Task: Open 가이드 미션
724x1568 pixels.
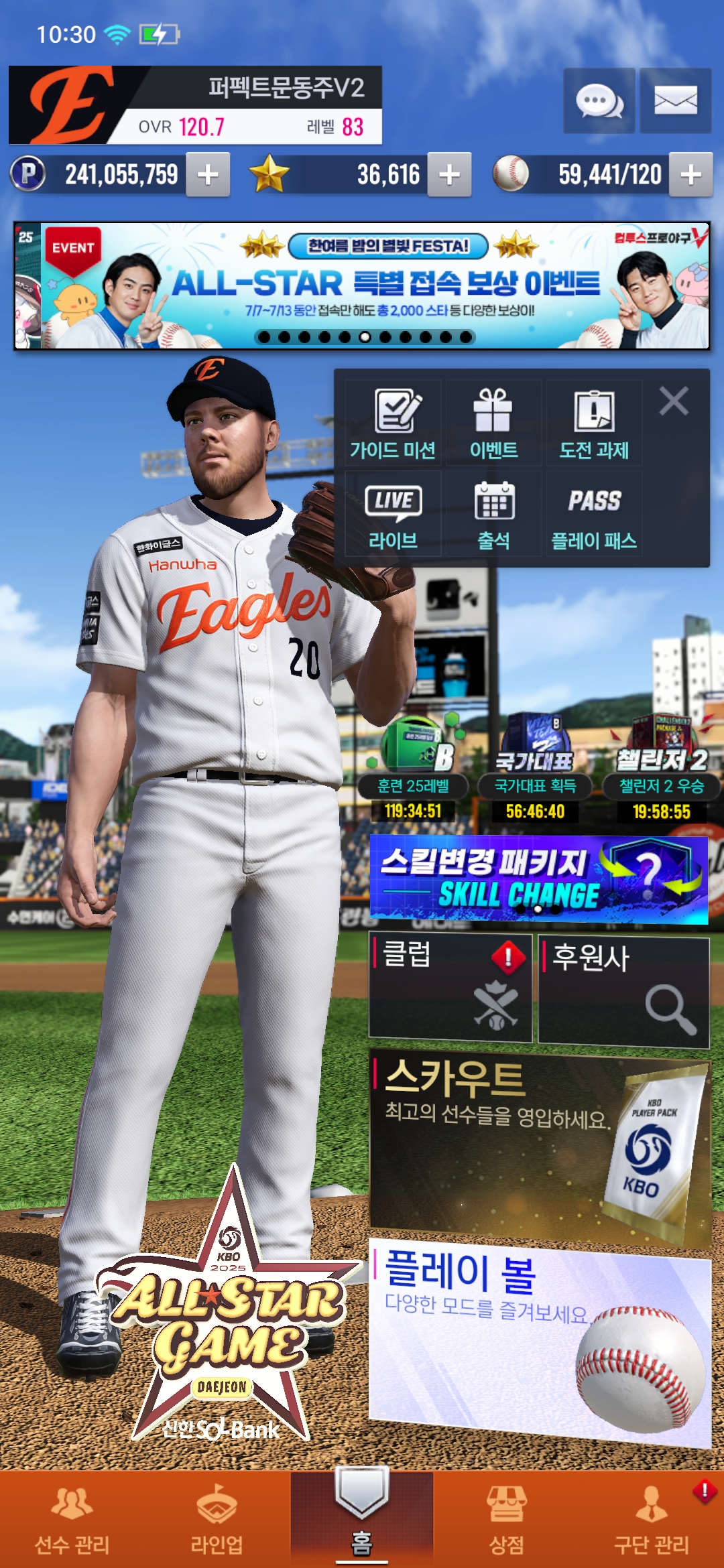Action: (x=394, y=423)
